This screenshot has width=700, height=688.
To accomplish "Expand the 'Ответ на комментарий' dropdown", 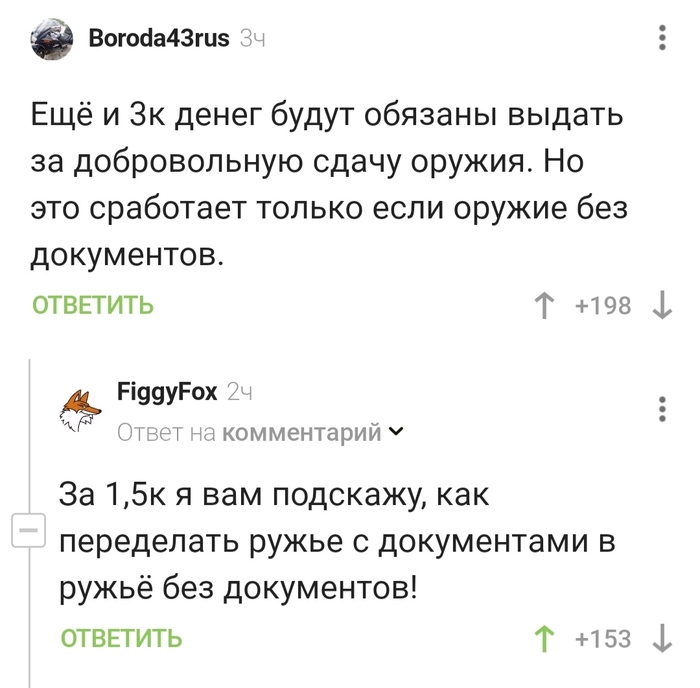I will point(394,433).
